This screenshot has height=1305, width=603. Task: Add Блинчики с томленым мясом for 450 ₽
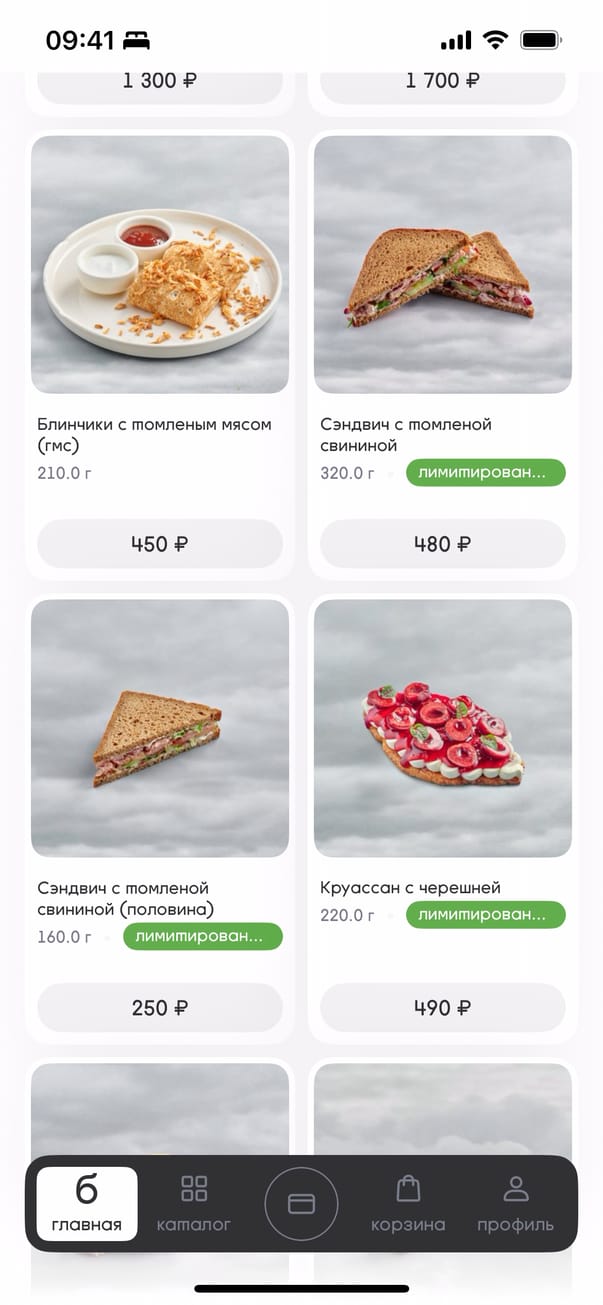coord(160,544)
